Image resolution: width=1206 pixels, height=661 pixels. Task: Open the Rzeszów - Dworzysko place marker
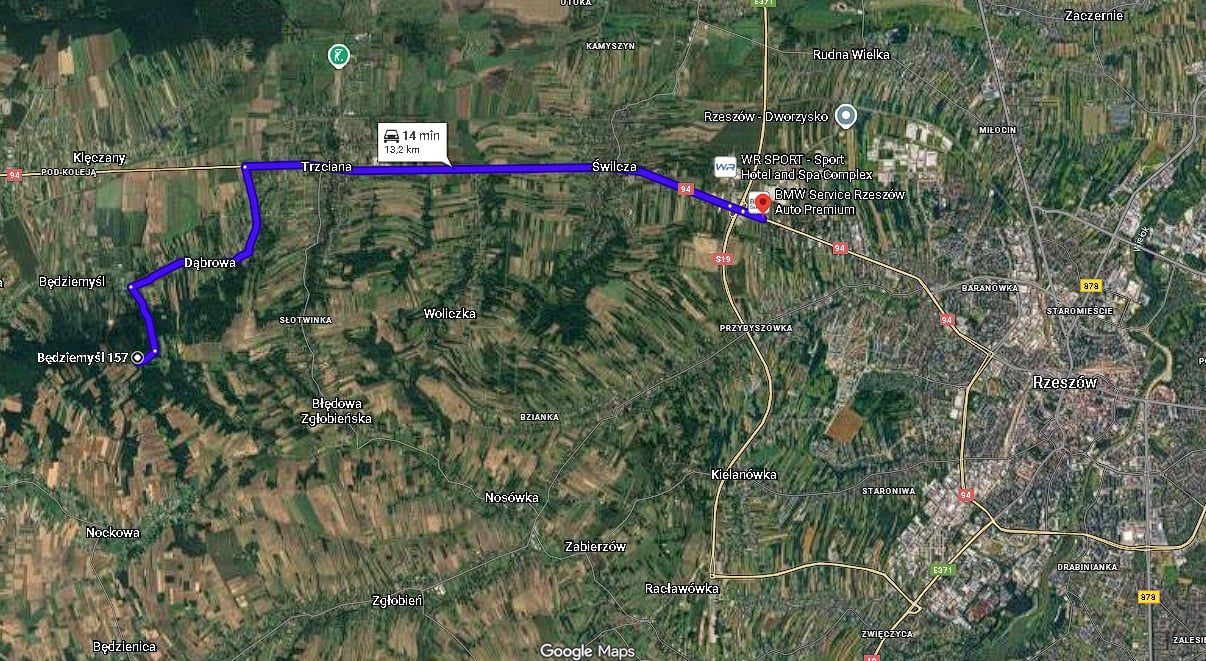click(x=846, y=116)
